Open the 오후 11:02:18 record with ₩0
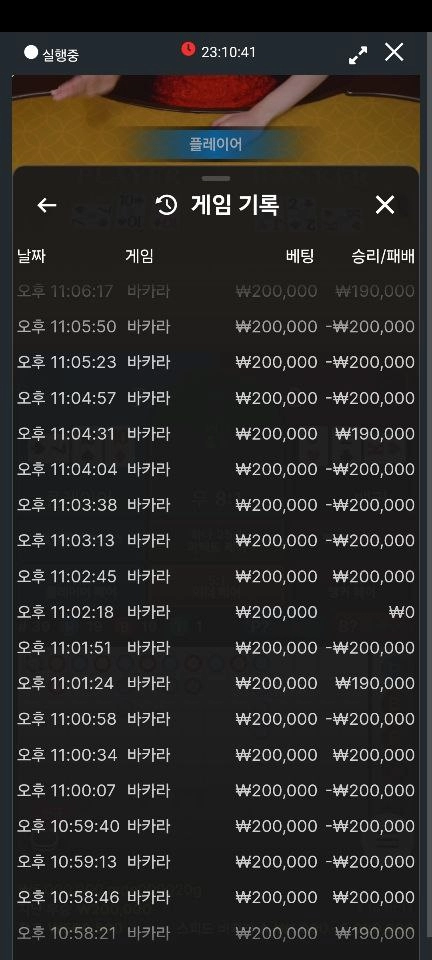The width and height of the screenshot is (432, 960). pyautogui.click(x=216, y=612)
